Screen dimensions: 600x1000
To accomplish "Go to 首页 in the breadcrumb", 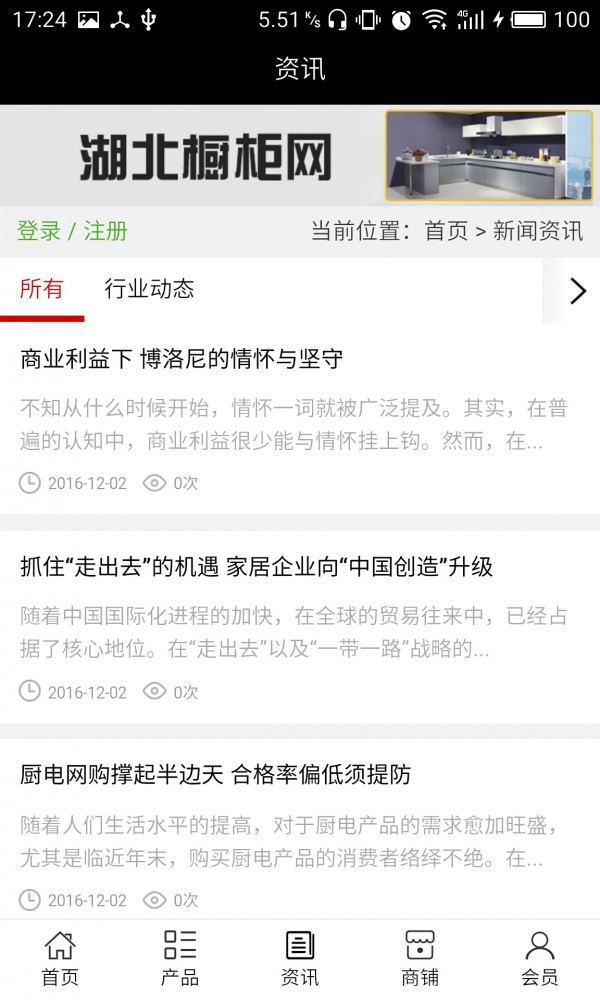I will (446, 231).
